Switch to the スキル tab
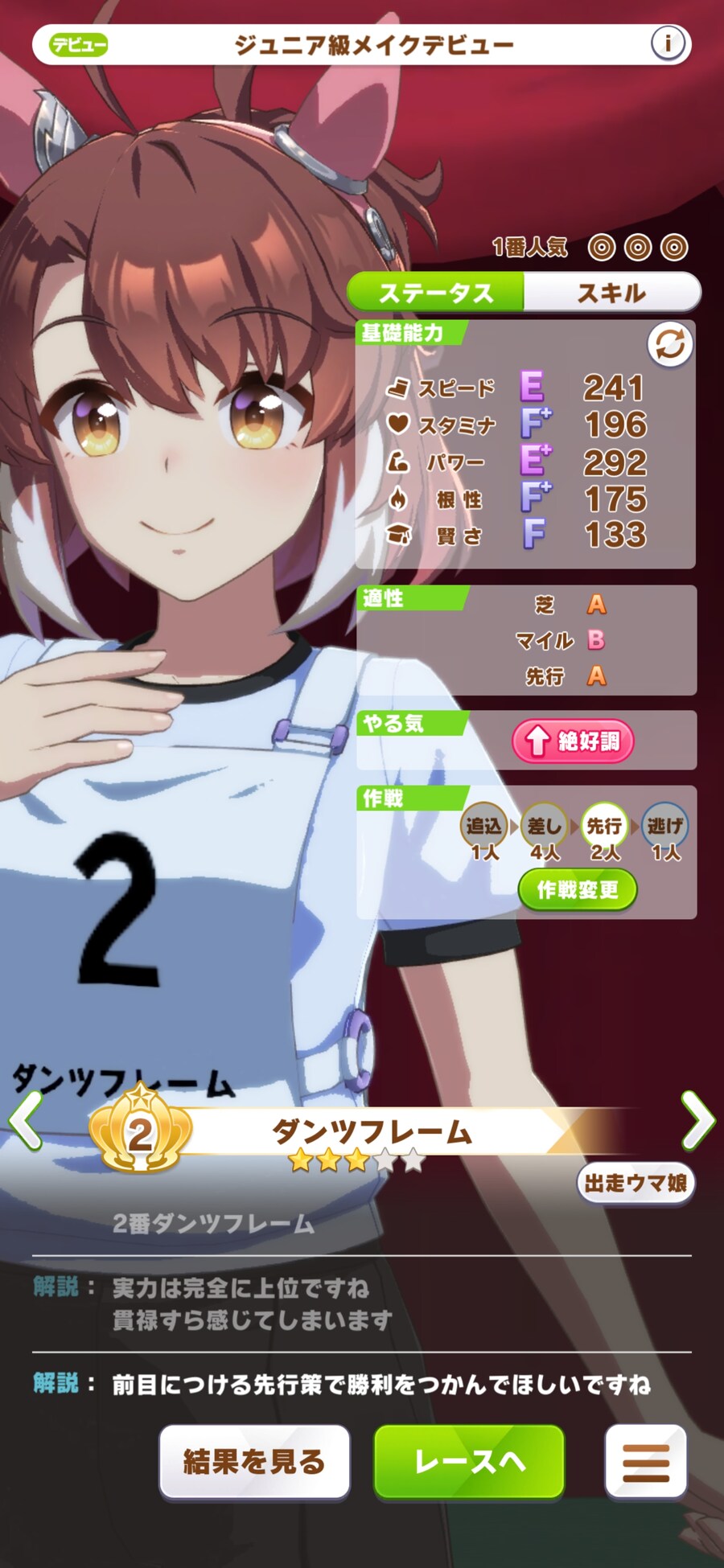 pyautogui.click(x=611, y=293)
